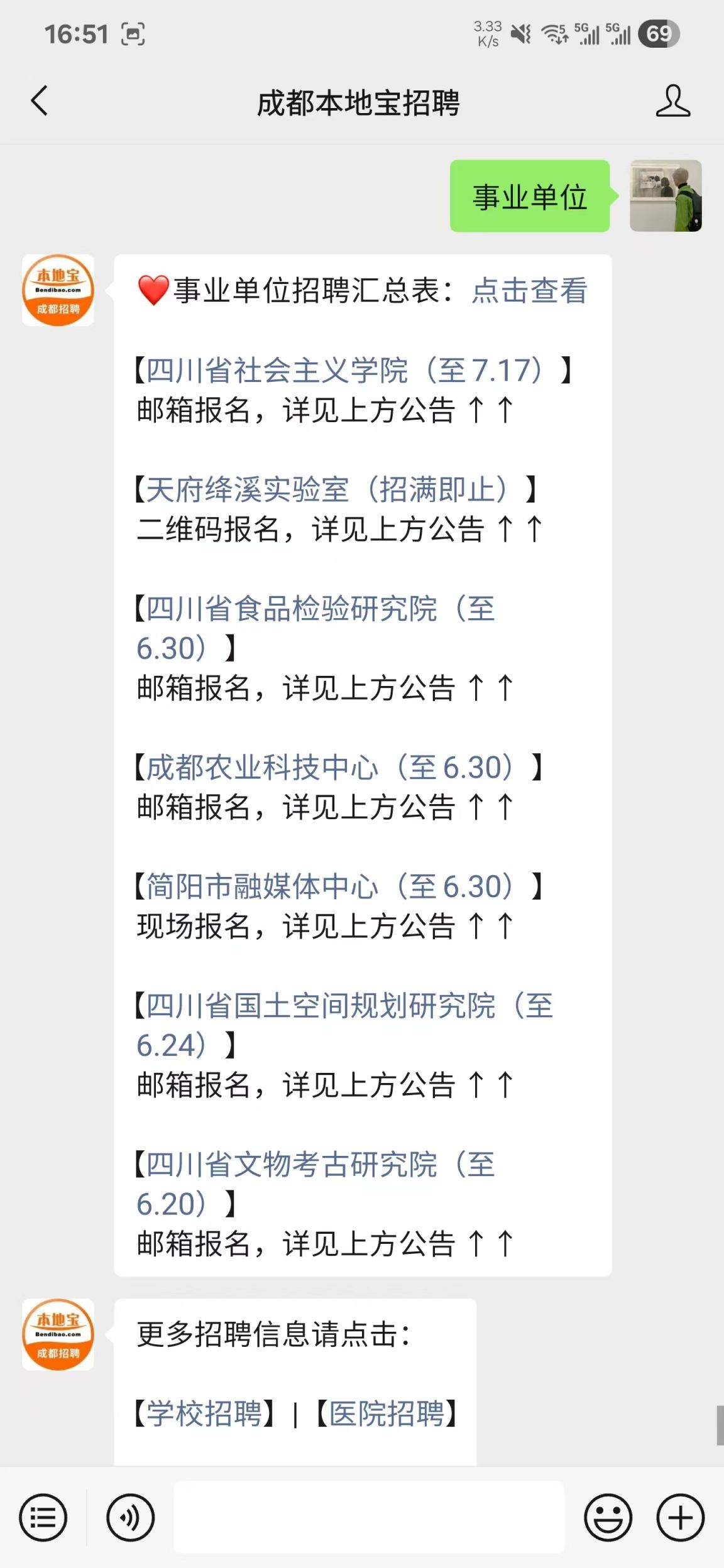Switch to voice input
The image size is (724, 1568).
coord(131,1518)
